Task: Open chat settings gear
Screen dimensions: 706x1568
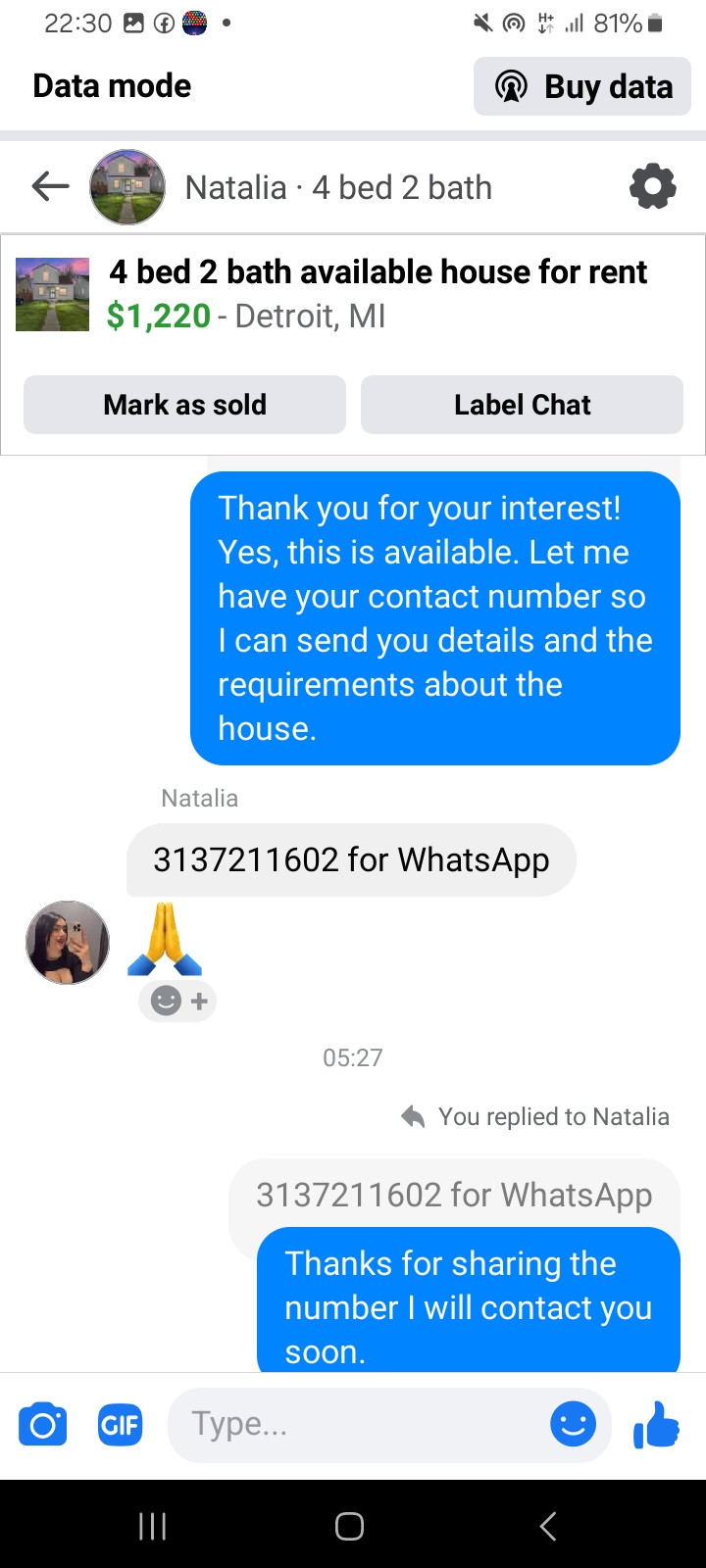Action: pyautogui.click(x=652, y=186)
